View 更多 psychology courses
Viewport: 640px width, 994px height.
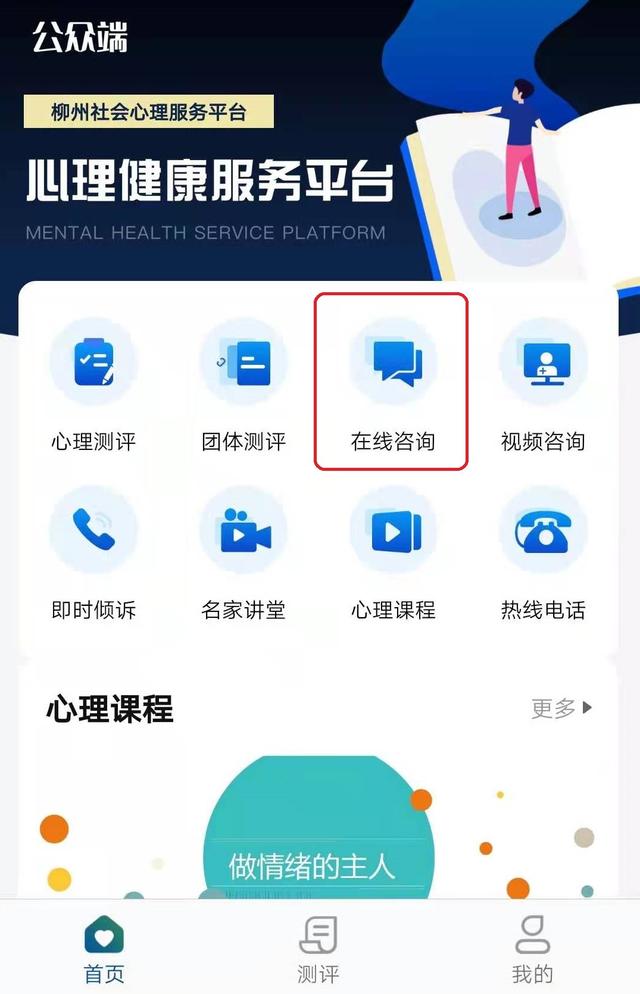[561, 708]
